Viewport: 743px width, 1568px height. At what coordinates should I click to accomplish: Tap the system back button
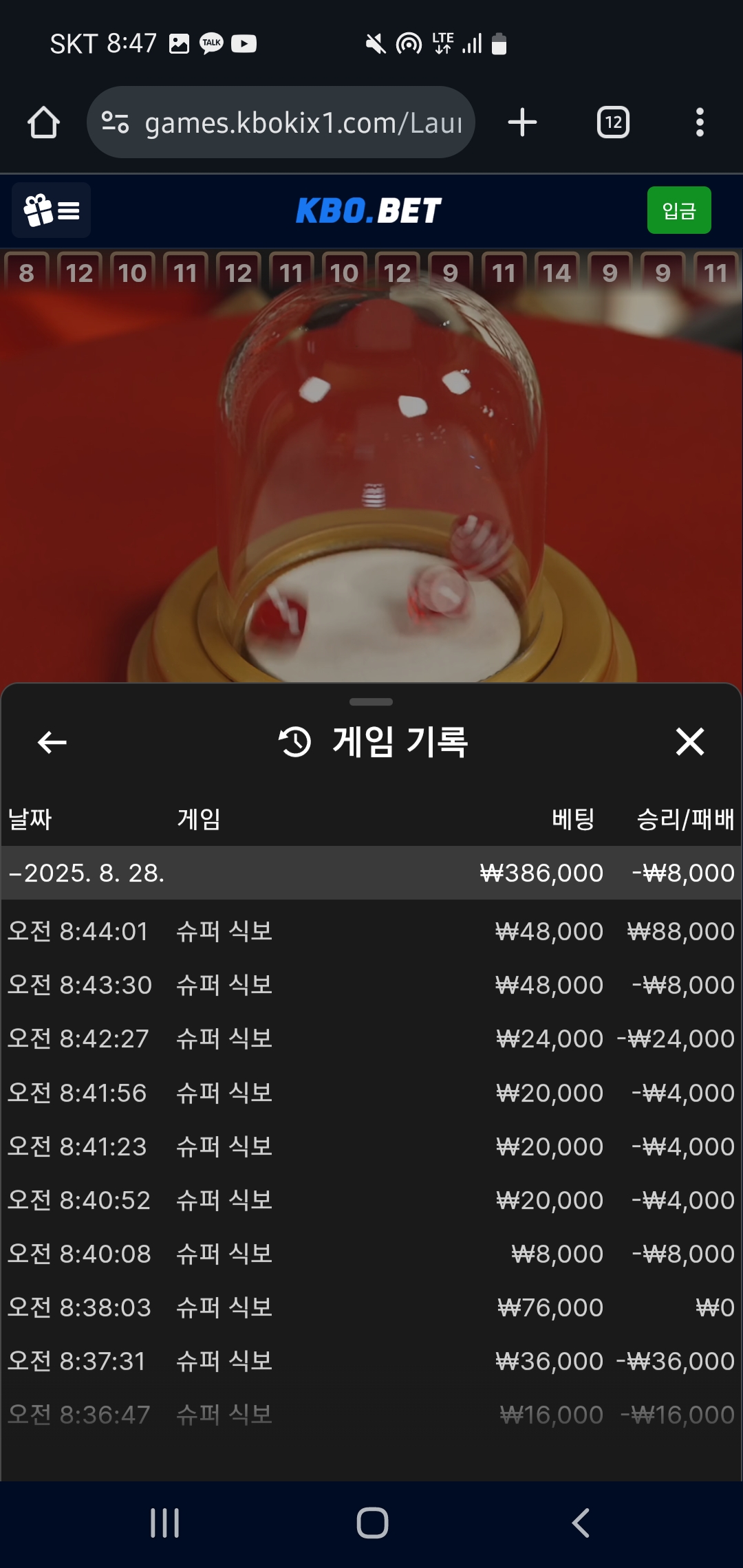coord(581,1523)
